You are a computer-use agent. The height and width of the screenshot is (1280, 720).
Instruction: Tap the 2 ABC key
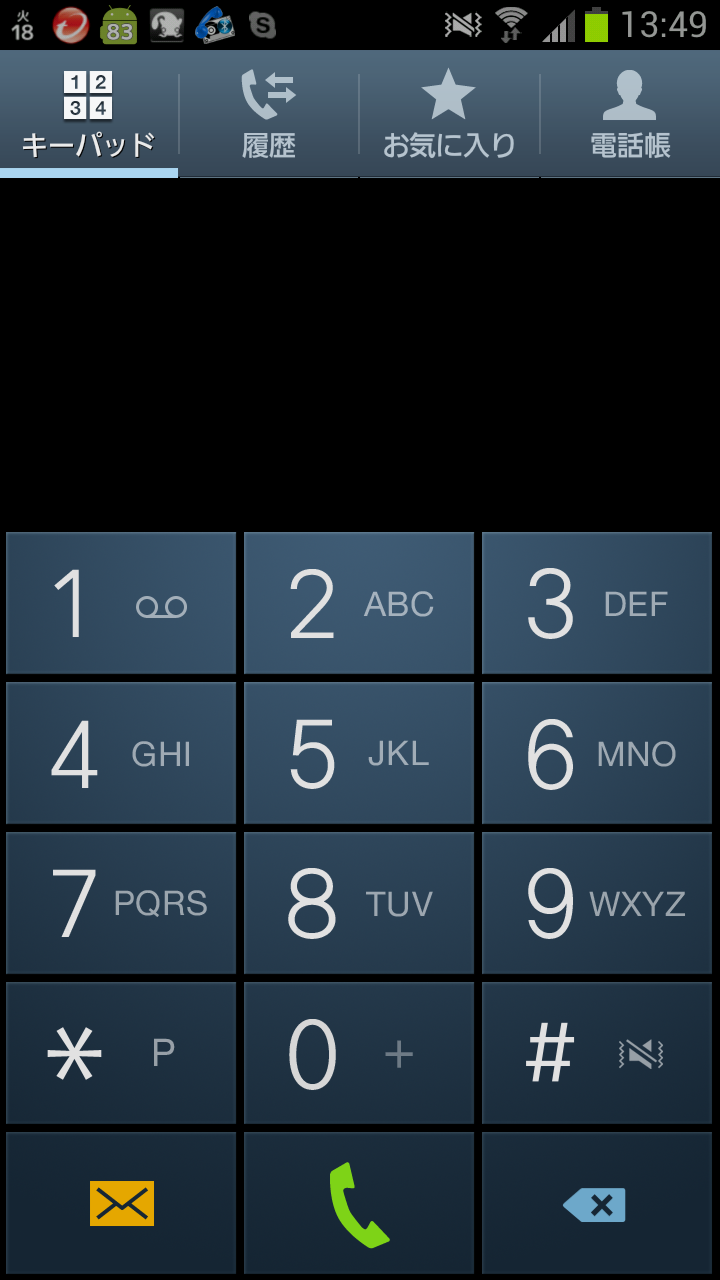pos(359,603)
